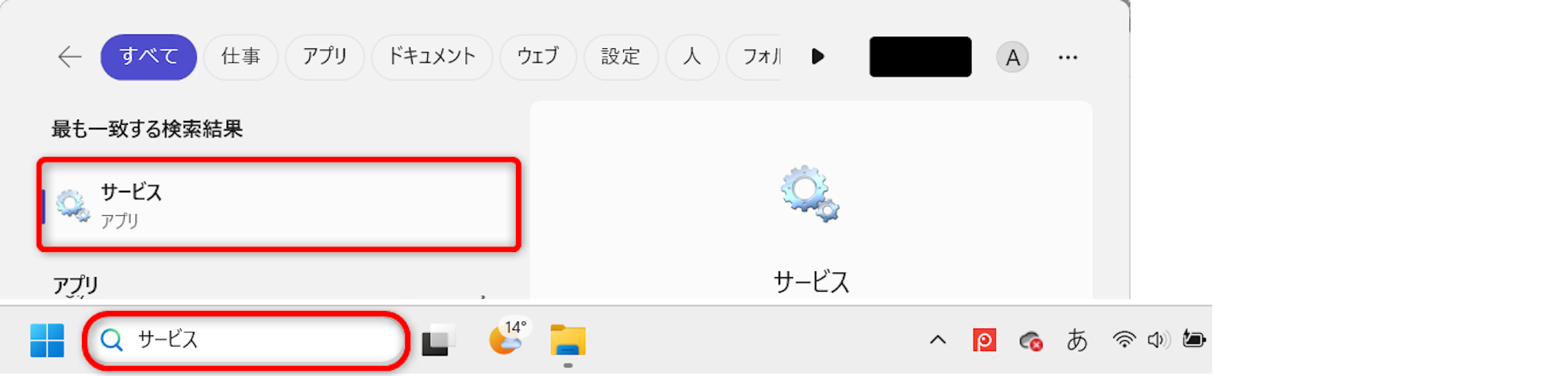Screen dimensions: 1568x376
Task: Switch to the ウェブ filter
Action: coord(537,57)
